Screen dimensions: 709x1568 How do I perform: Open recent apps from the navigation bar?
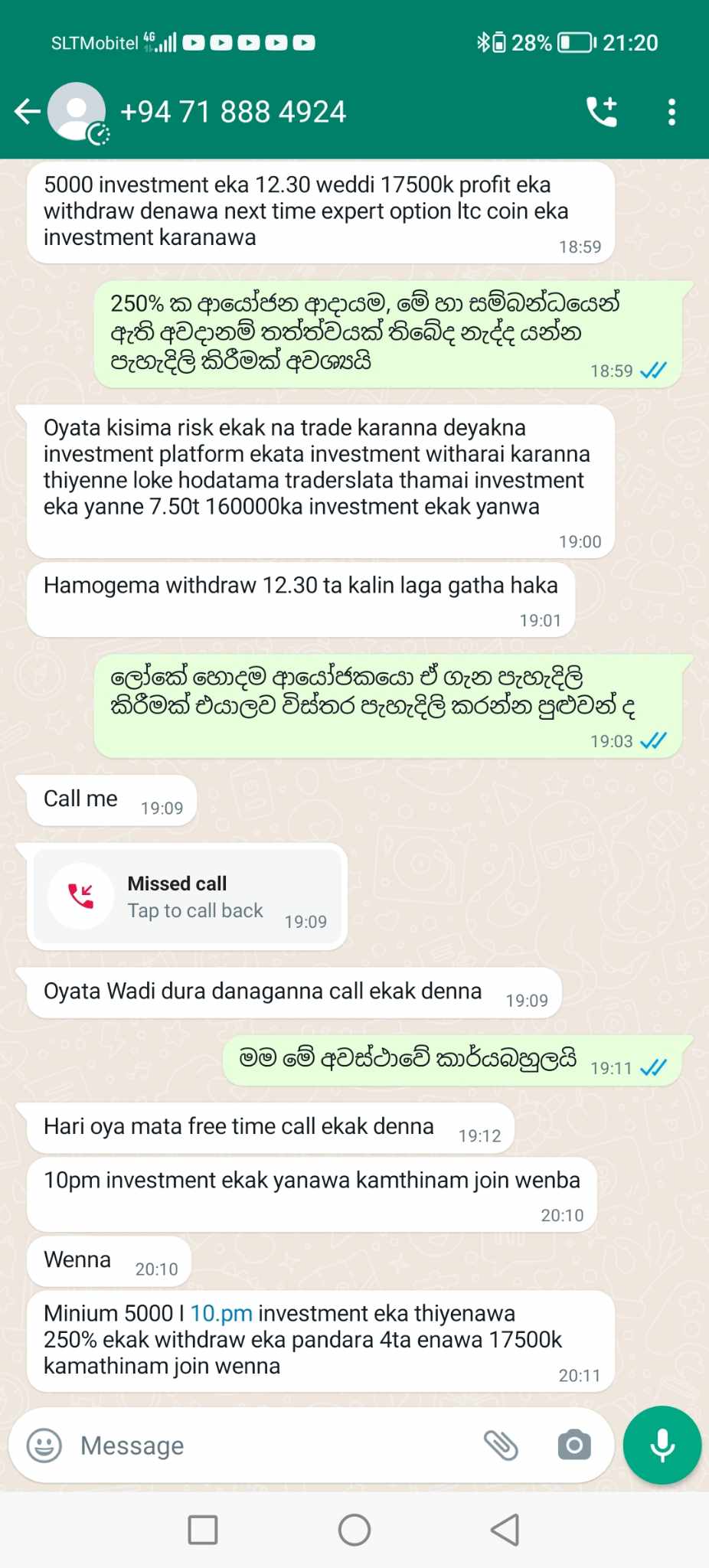(x=203, y=1530)
